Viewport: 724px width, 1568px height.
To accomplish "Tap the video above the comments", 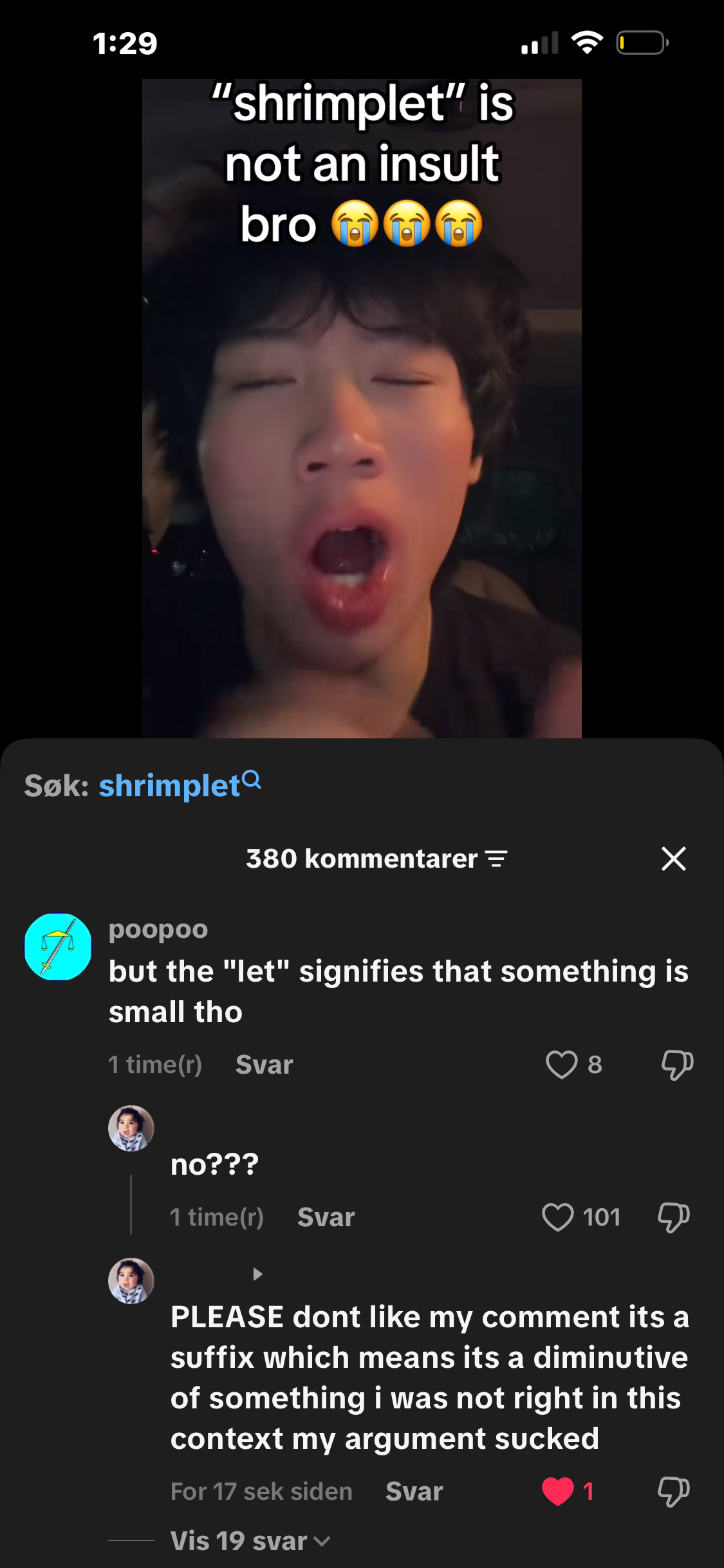I will point(362,408).
